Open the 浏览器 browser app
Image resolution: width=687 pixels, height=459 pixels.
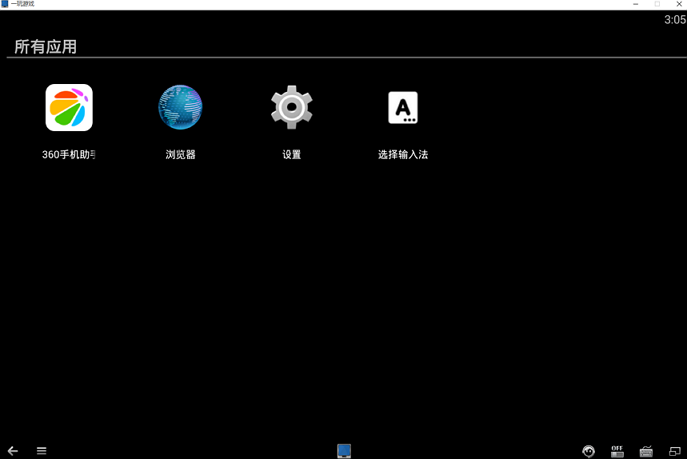[180, 108]
